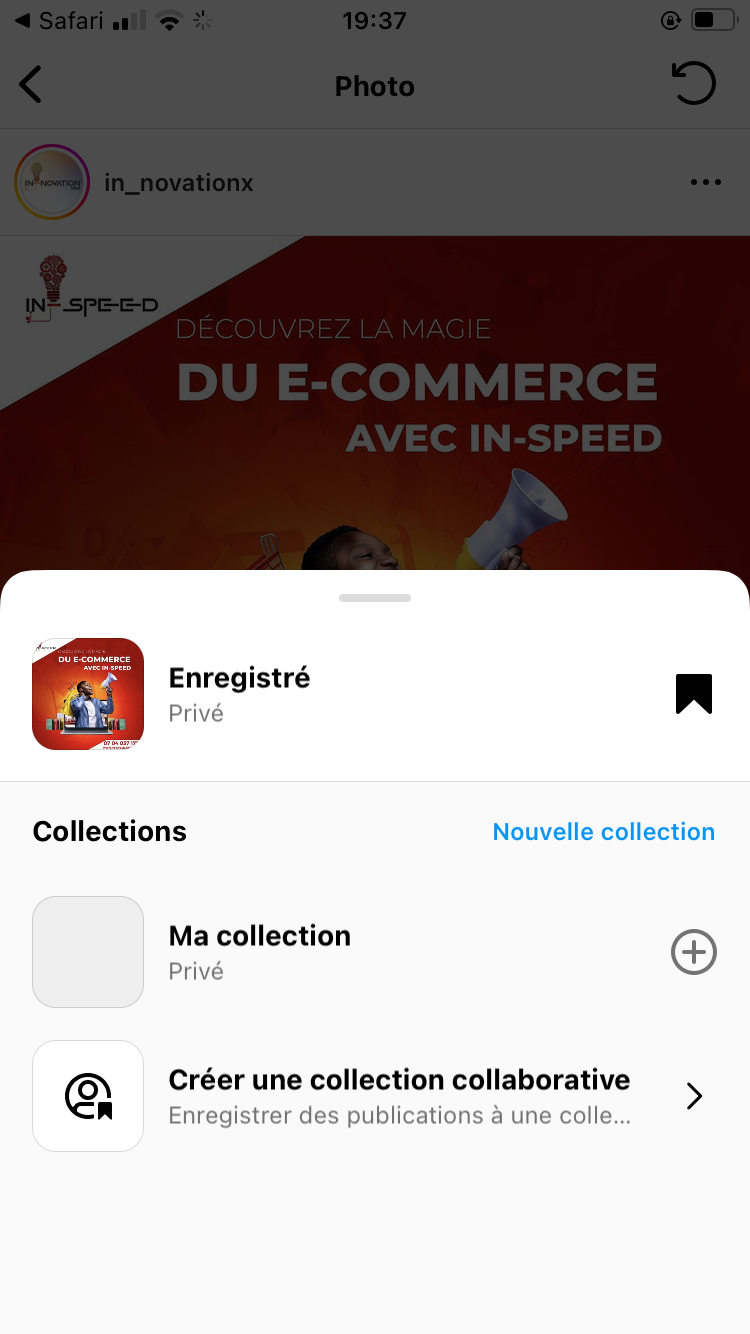Viewport: 750px width, 1334px height.
Task: Reload the photo with the refresh icon
Action: tap(694, 84)
